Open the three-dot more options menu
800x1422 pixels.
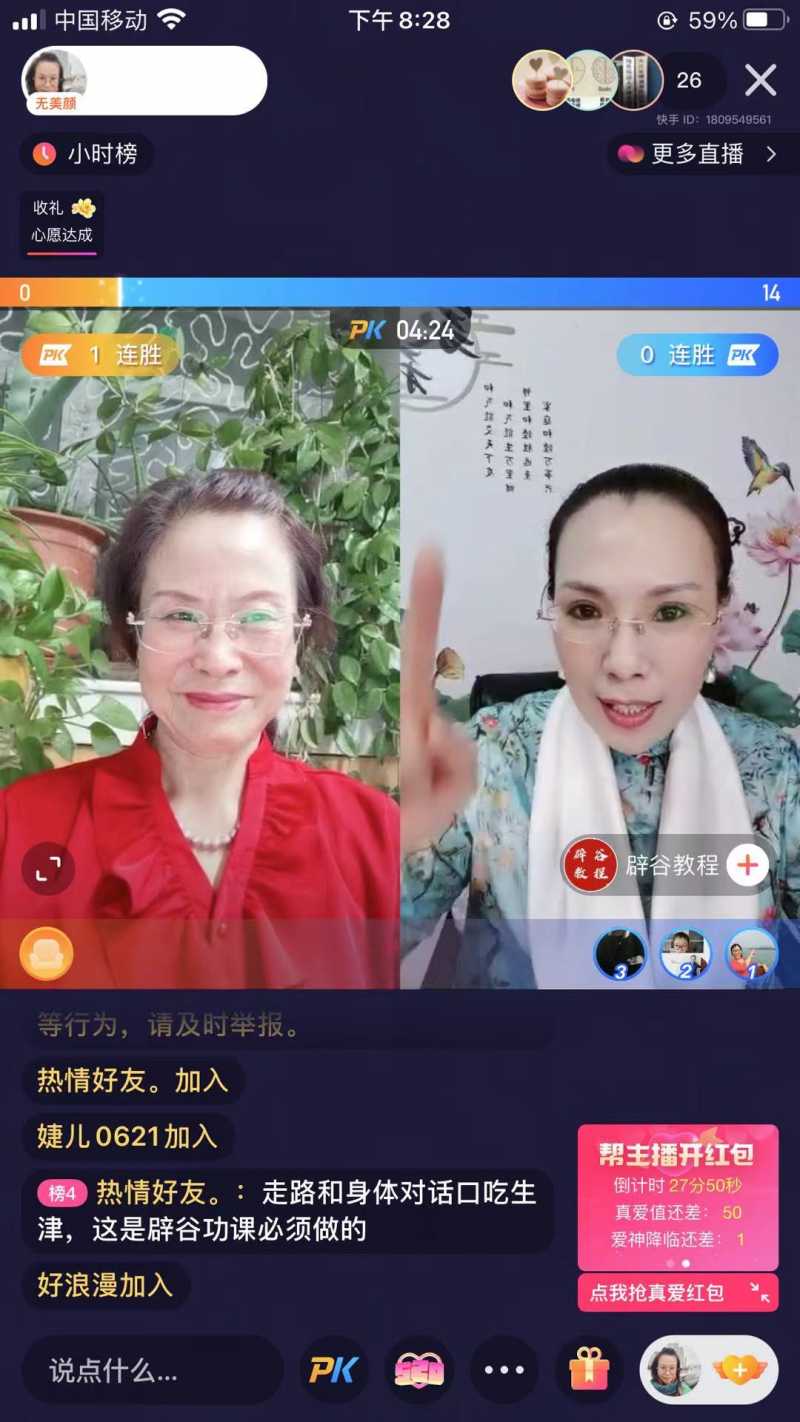(504, 1370)
